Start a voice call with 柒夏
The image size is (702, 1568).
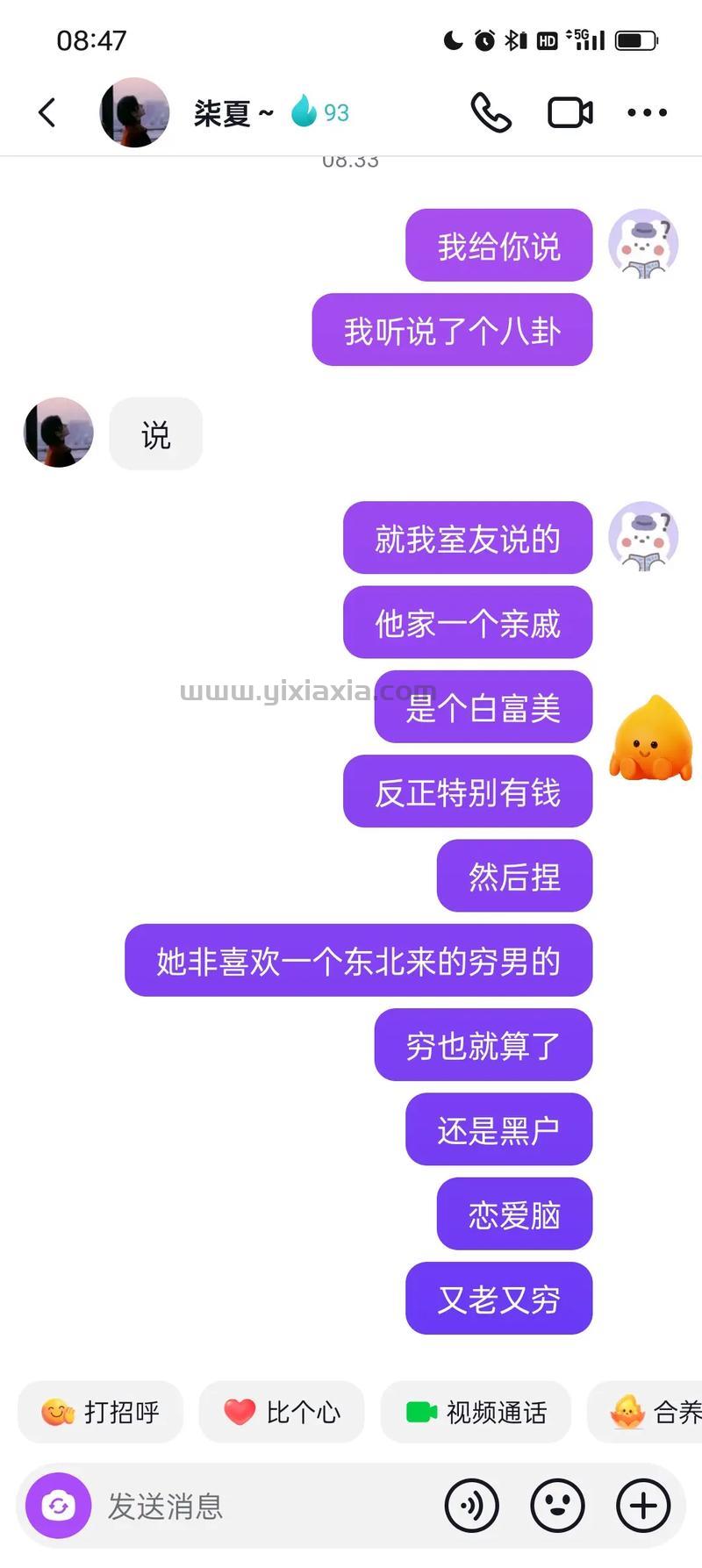click(x=491, y=112)
